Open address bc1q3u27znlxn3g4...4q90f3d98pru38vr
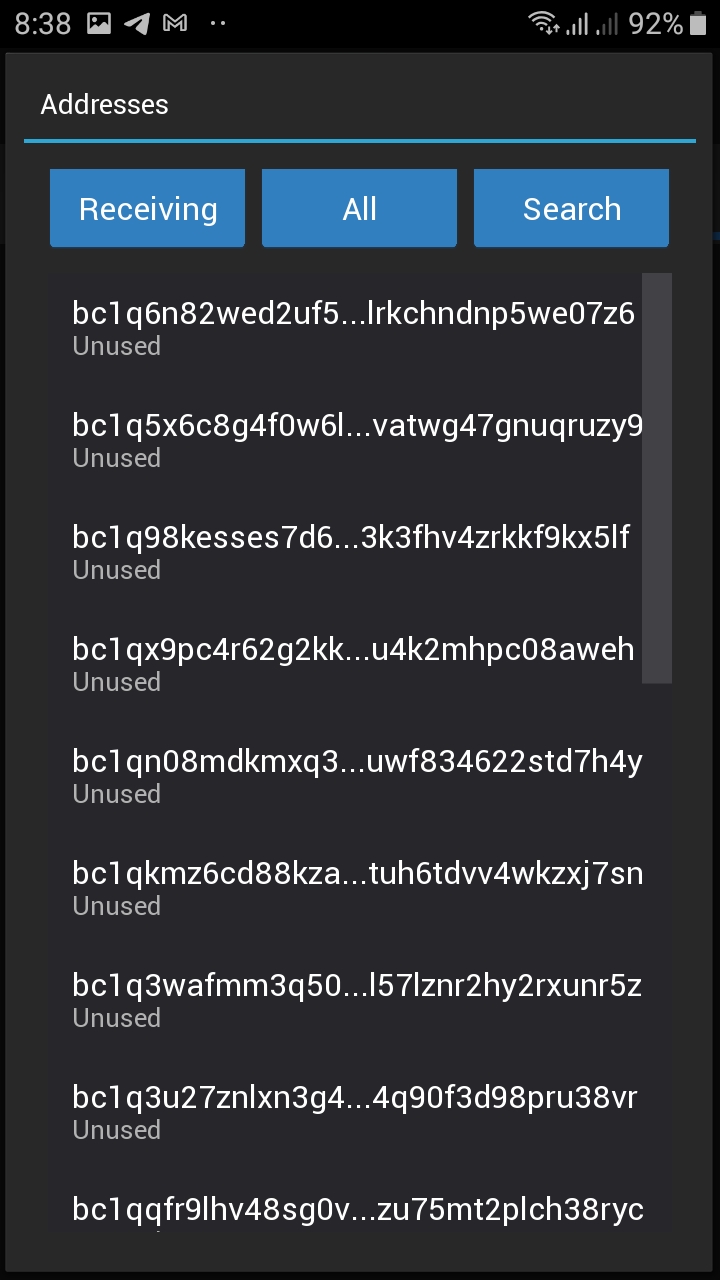 [359, 1113]
